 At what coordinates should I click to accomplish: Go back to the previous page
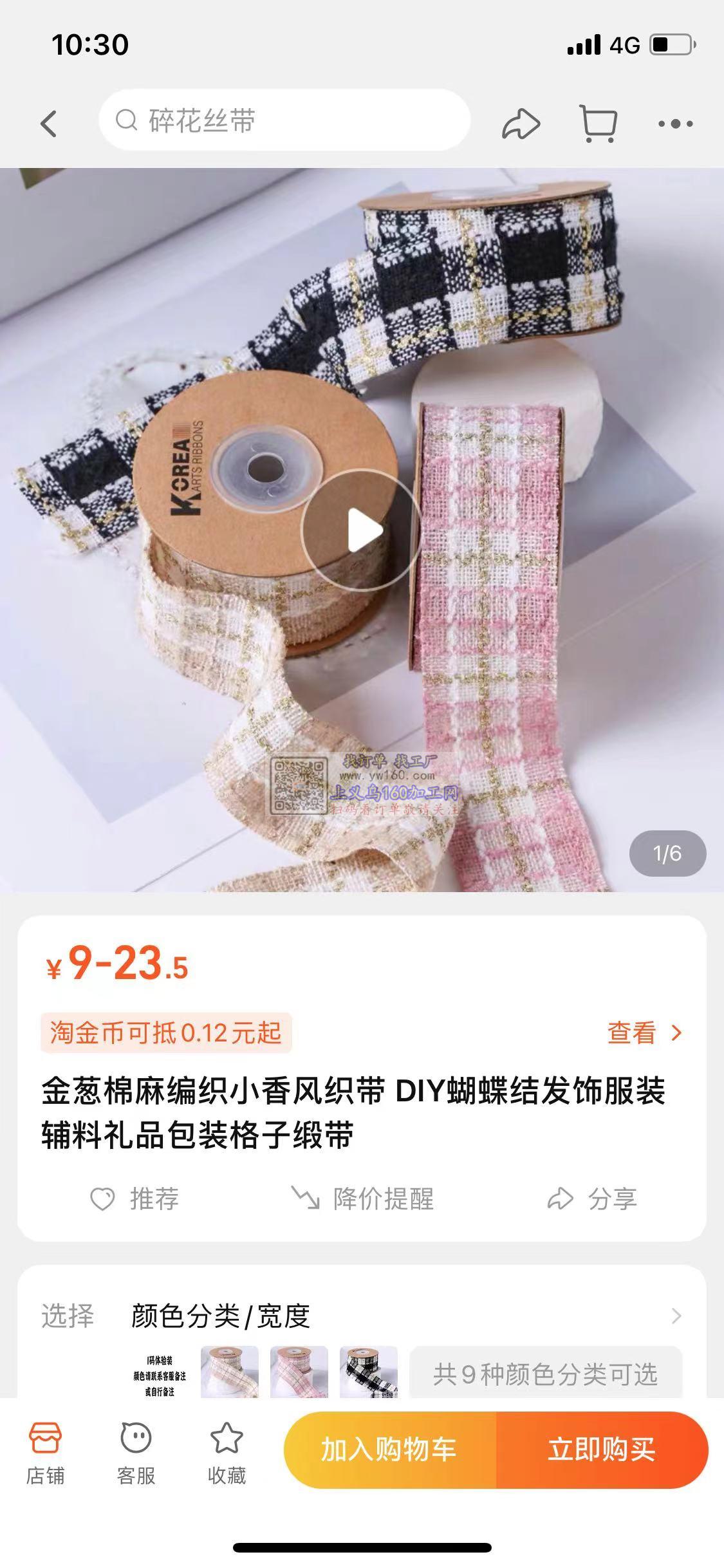pyautogui.click(x=49, y=123)
